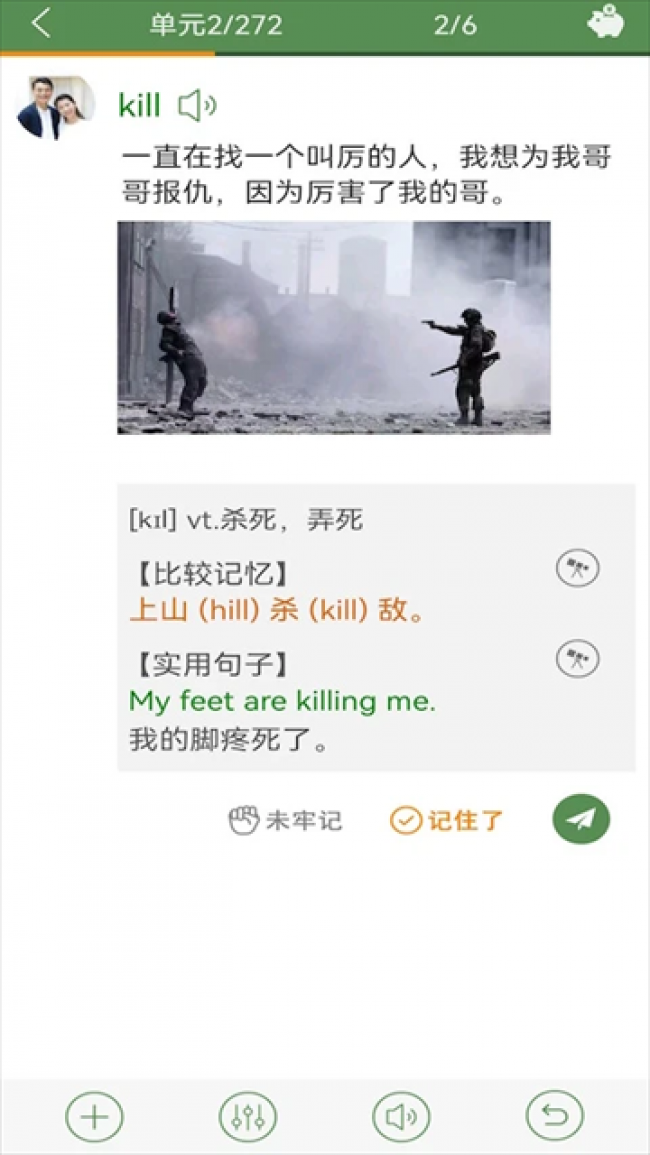Play pronunciation of the word kill
This screenshot has height=1155, width=650.
(x=196, y=105)
